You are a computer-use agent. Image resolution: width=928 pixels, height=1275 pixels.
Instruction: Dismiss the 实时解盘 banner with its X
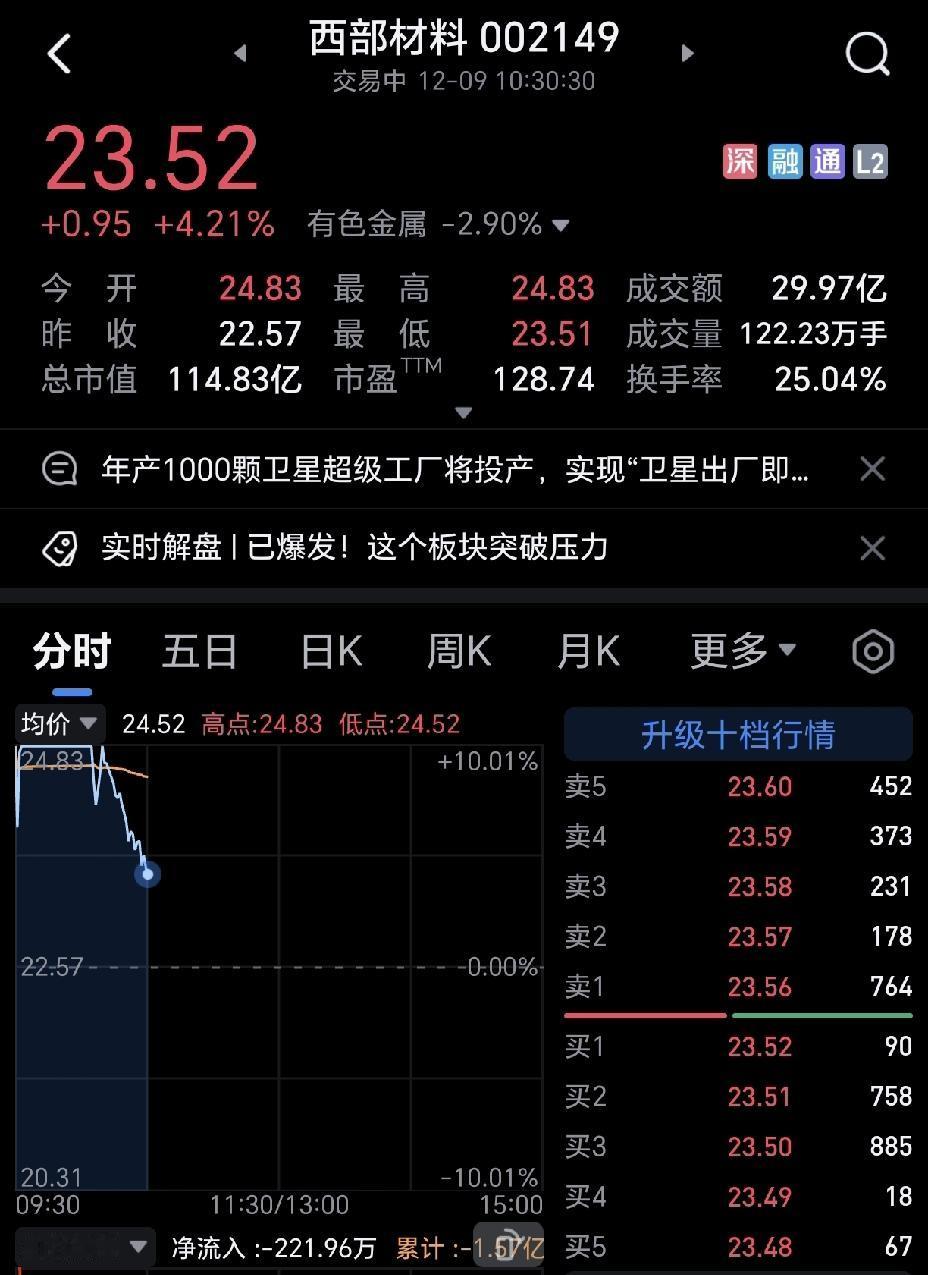(872, 547)
